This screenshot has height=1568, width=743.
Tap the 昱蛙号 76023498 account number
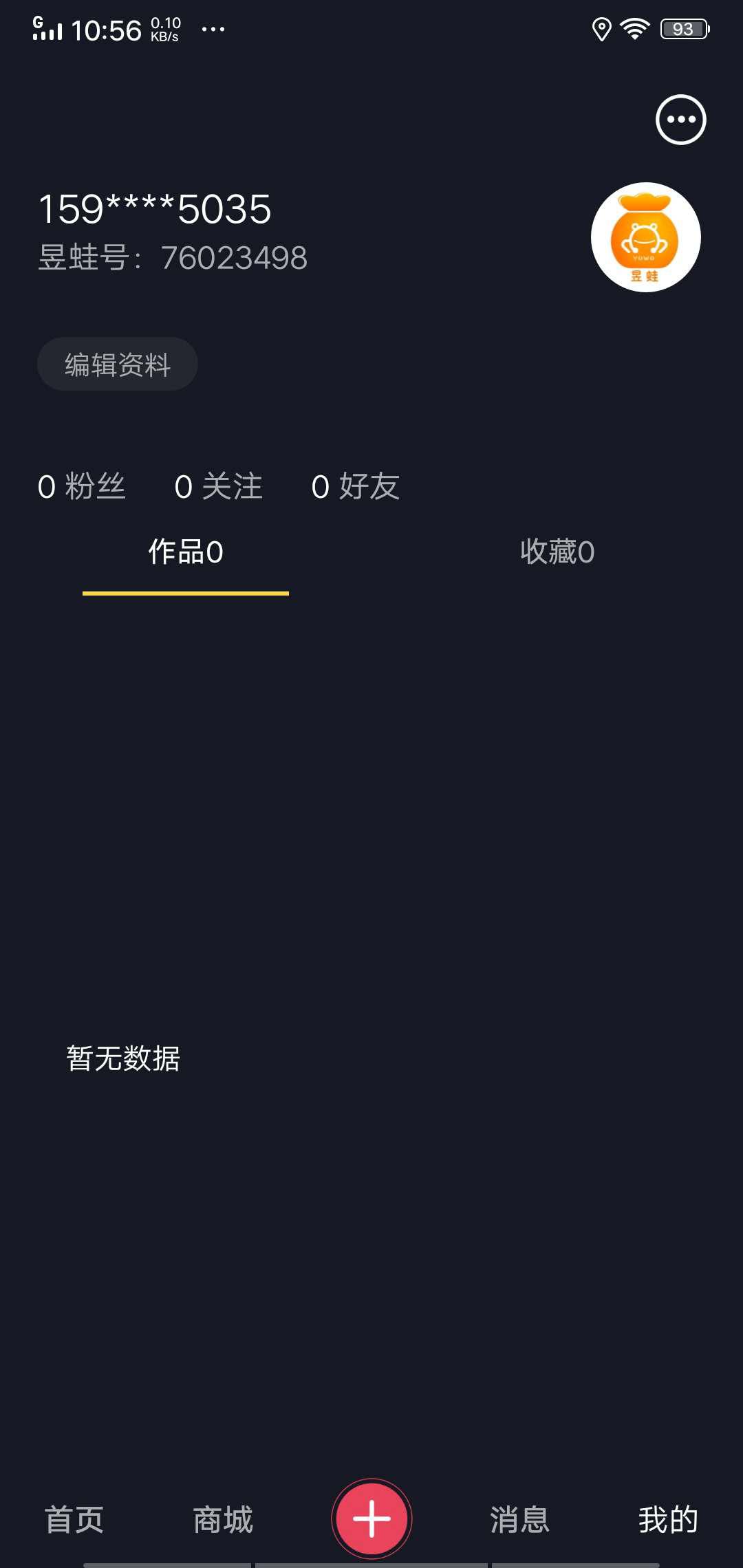click(173, 257)
